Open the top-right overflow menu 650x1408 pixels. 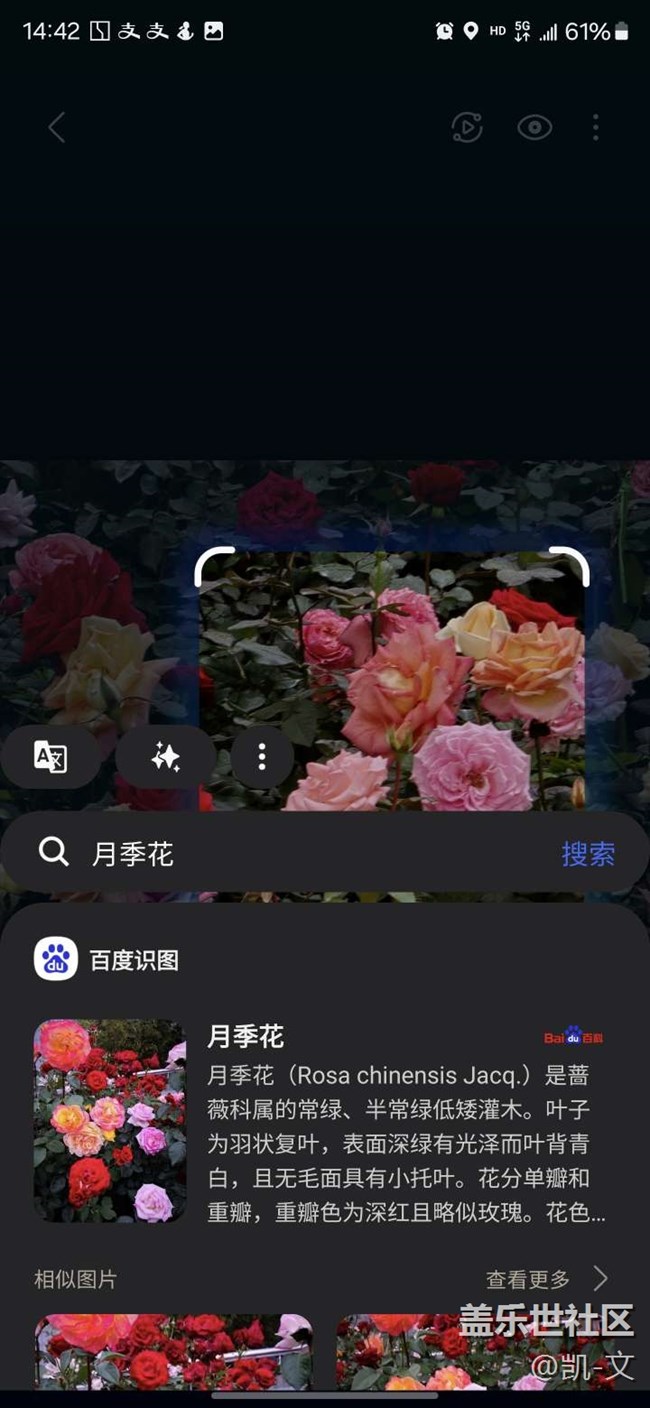(x=596, y=127)
